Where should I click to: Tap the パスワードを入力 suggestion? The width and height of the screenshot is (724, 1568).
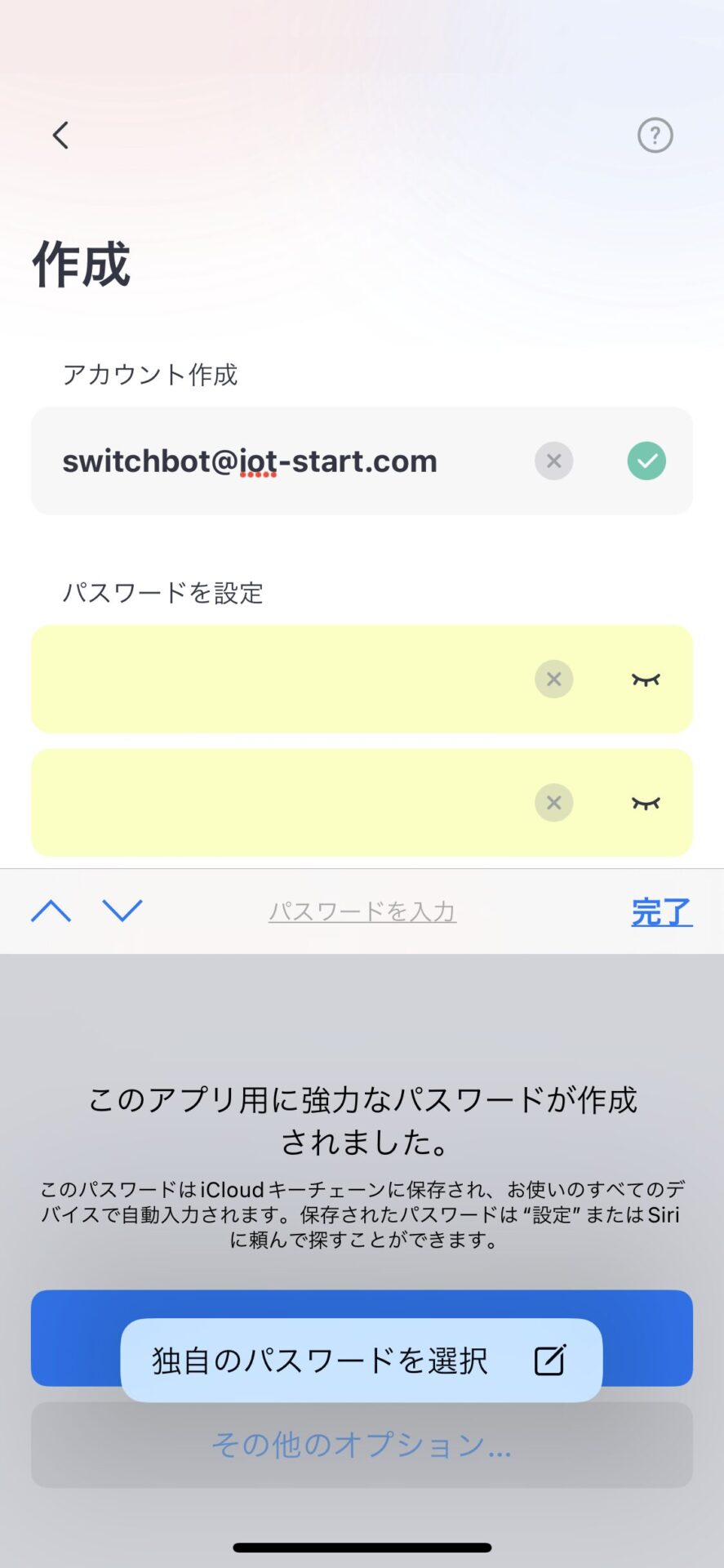362,911
